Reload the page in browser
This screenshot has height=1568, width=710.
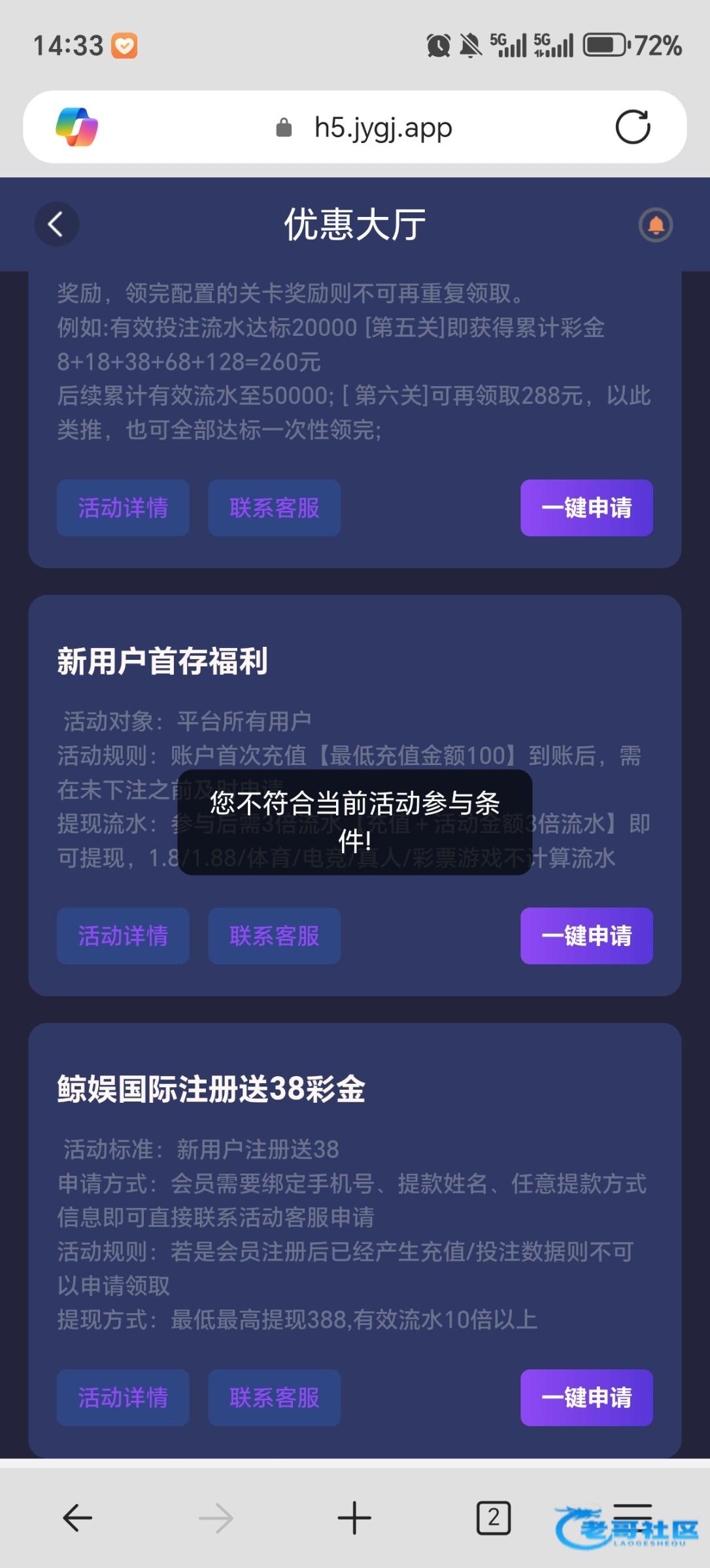(x=632, y=127)
